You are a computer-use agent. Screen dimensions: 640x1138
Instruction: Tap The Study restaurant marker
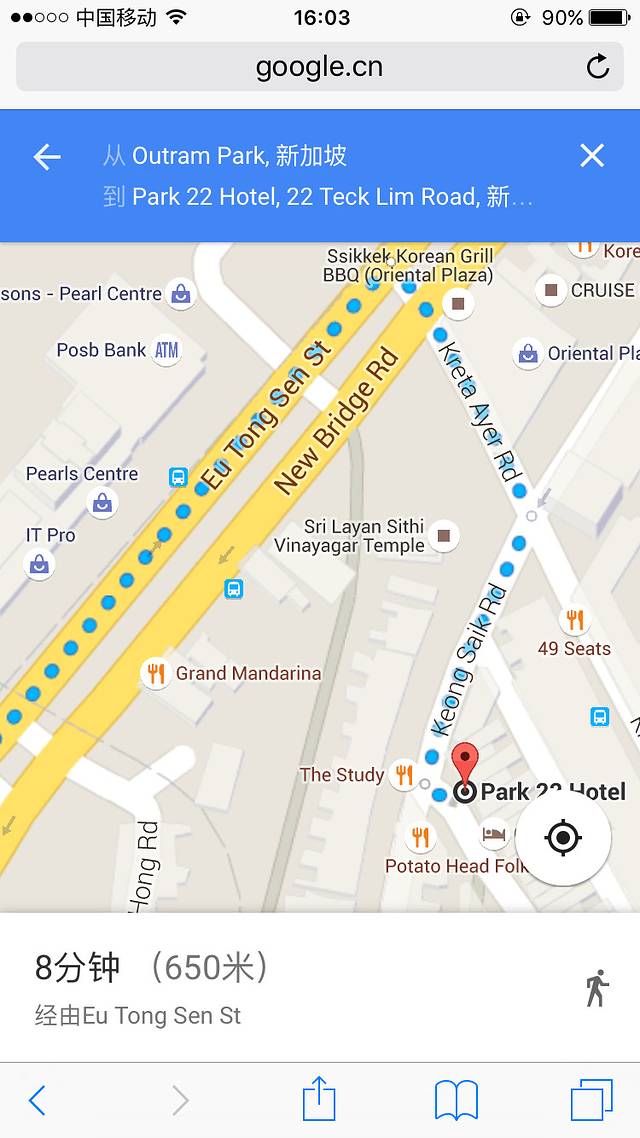point(404,774)
